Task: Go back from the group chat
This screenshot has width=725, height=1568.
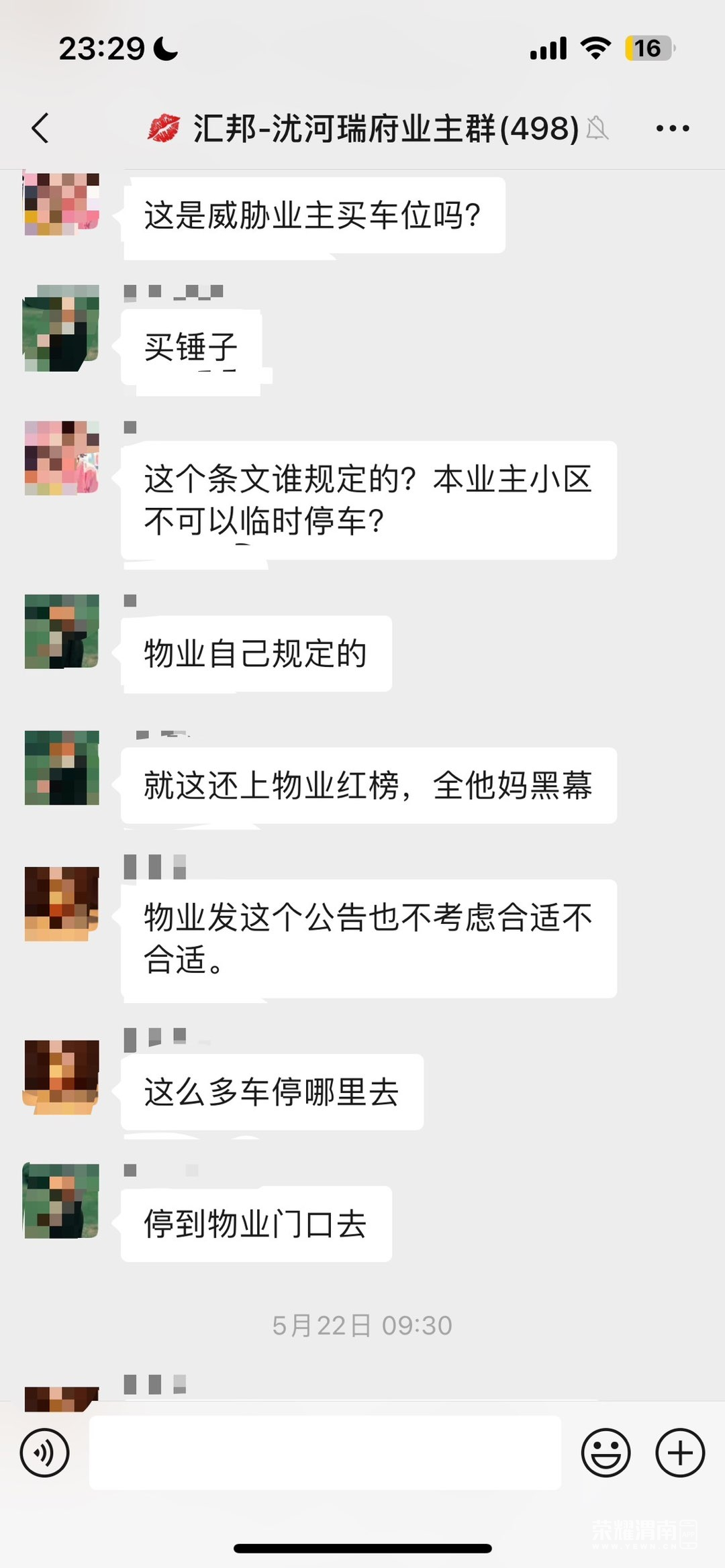Action: [x=40, y=128]
